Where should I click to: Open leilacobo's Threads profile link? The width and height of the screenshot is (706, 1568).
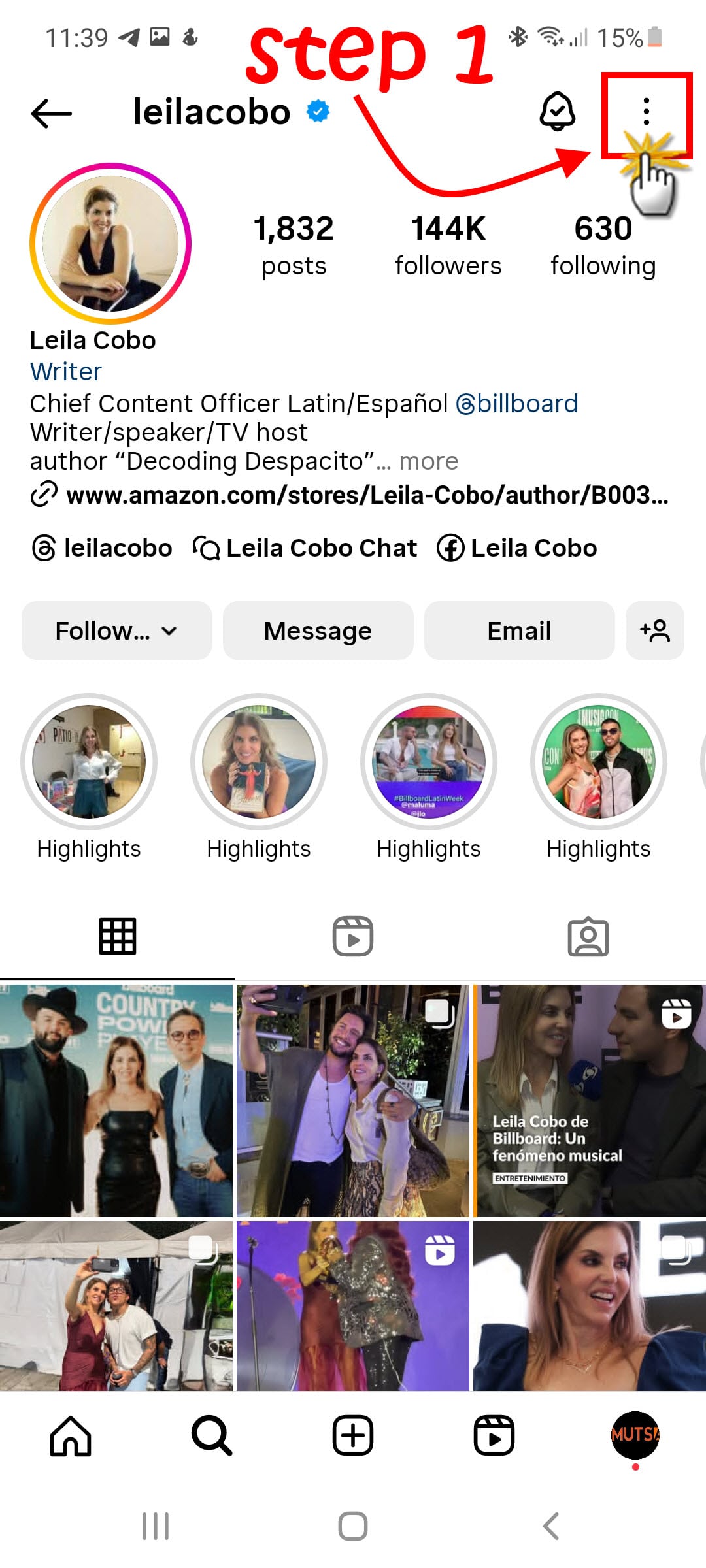[103, 548]
